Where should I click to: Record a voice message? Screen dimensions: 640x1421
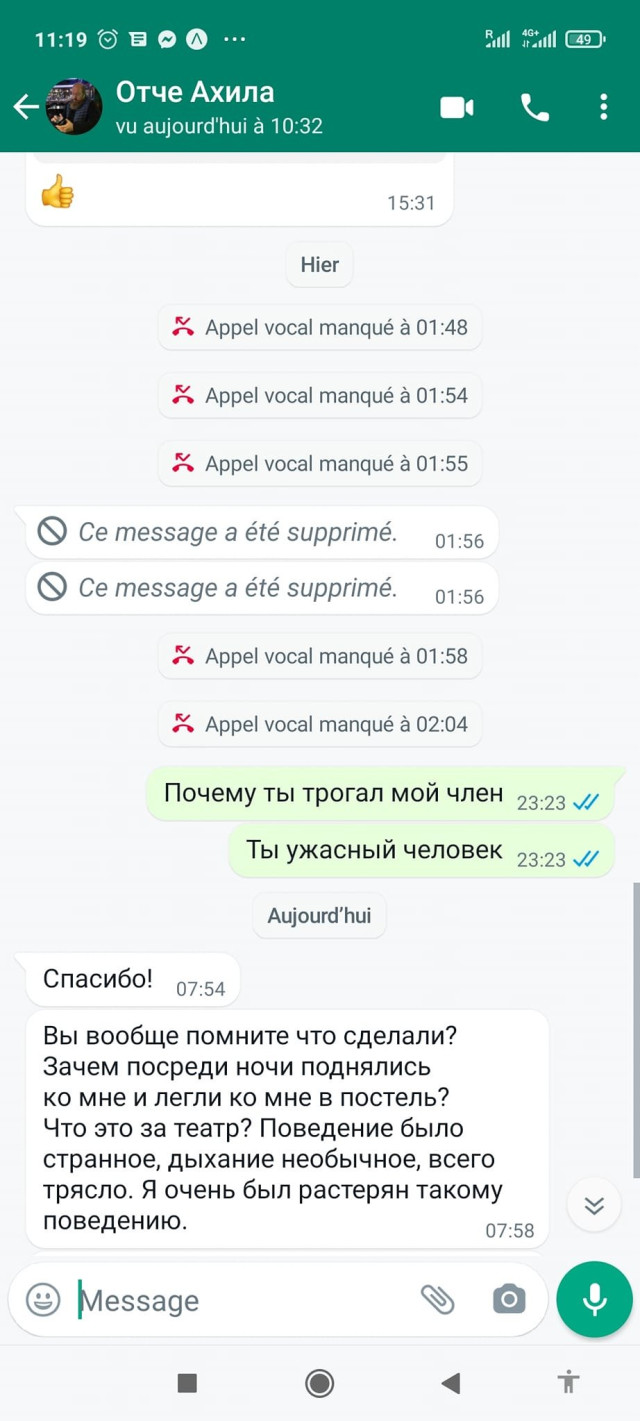coord(594,1299)
